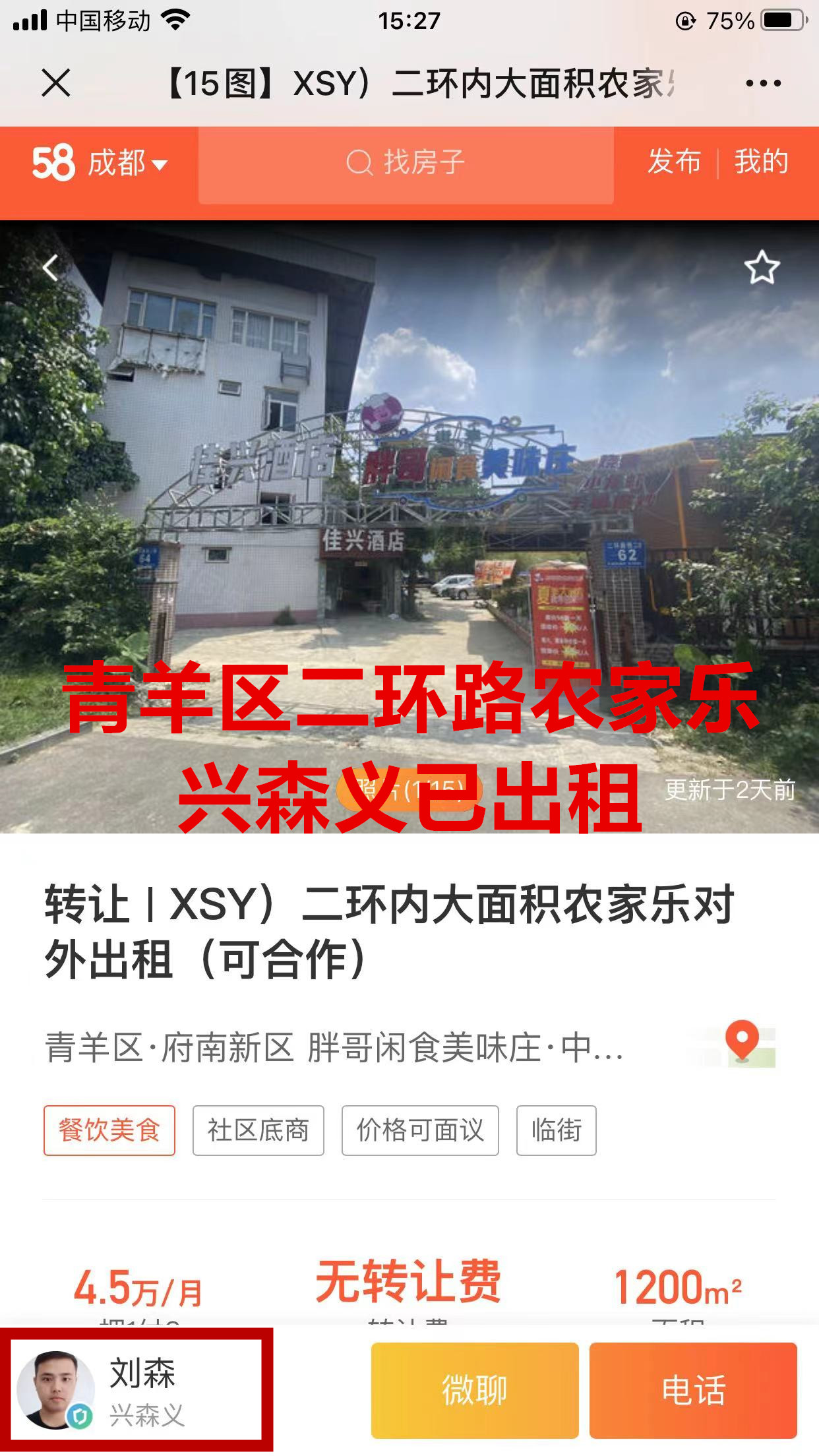Call the agent via 电话 button
819x1456 pixels.
click(x=693, y=1389)
